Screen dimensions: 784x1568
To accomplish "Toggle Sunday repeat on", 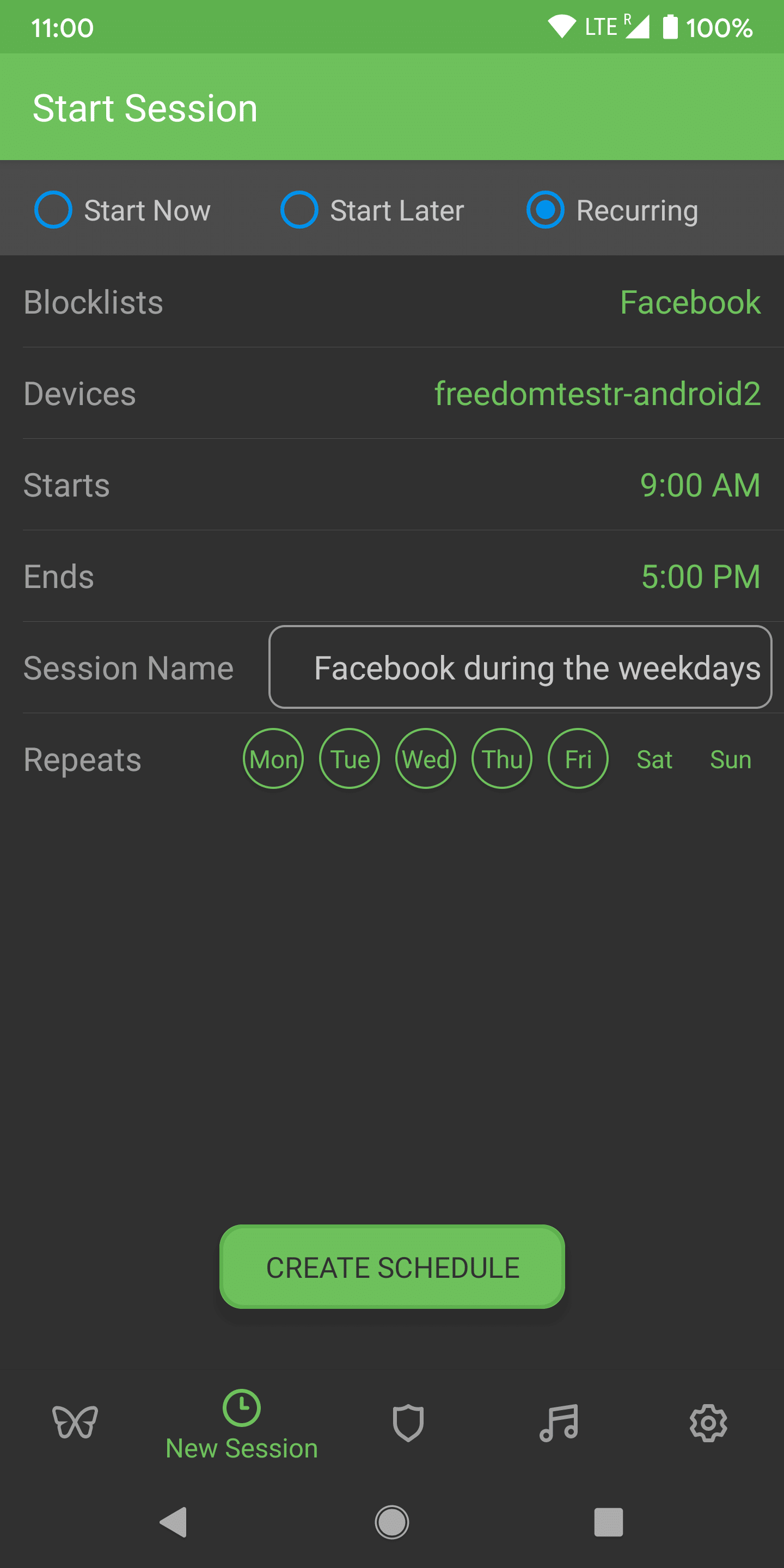I will point(730,759).
